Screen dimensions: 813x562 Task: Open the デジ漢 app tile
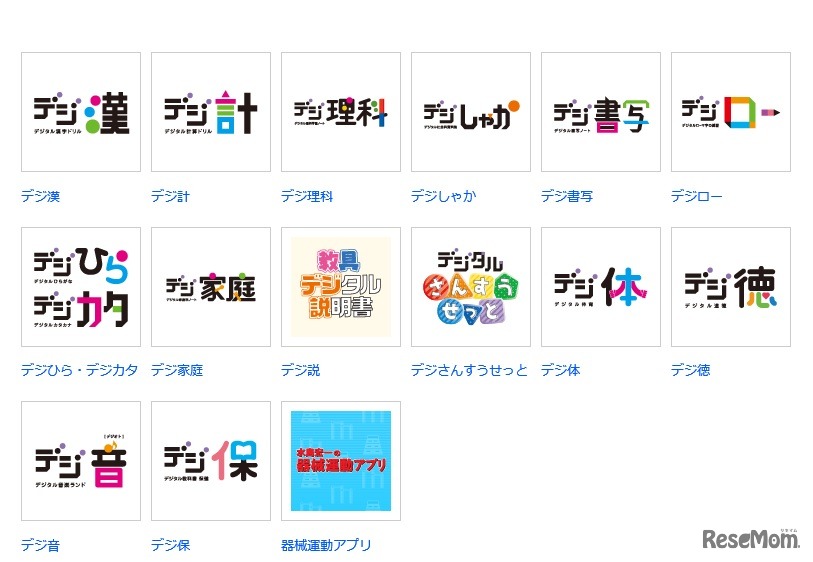pos(81,112)
